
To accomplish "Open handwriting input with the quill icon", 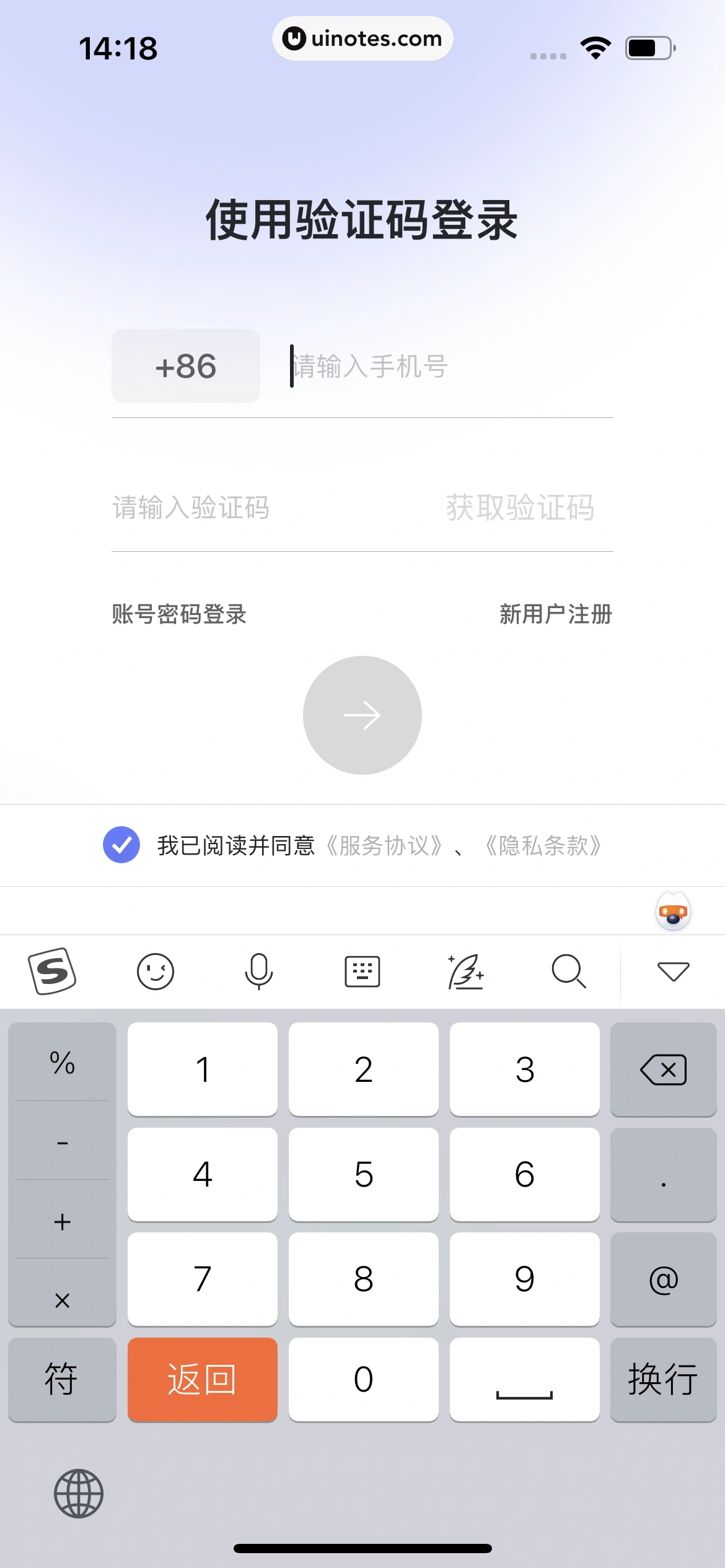I will coord(465,971).
